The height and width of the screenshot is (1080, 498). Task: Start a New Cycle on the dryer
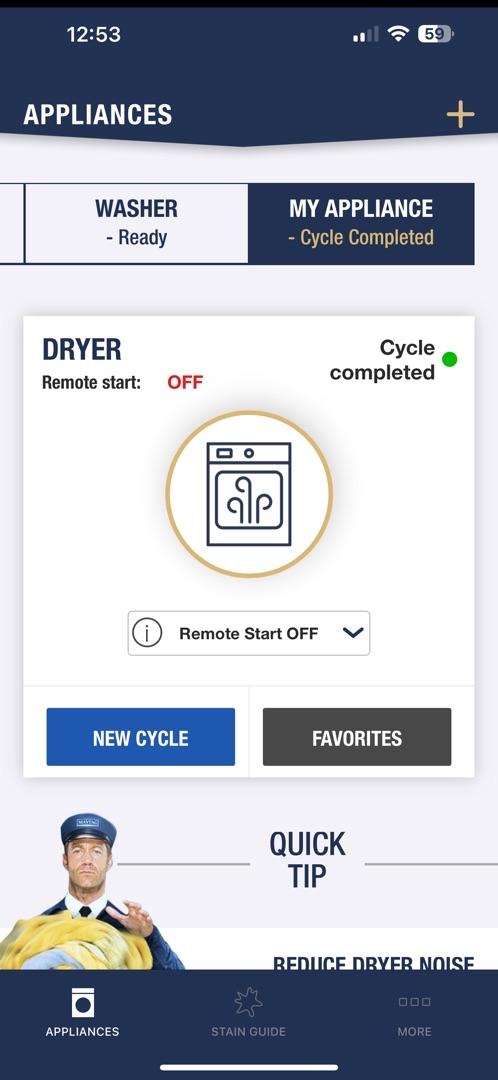141,737
